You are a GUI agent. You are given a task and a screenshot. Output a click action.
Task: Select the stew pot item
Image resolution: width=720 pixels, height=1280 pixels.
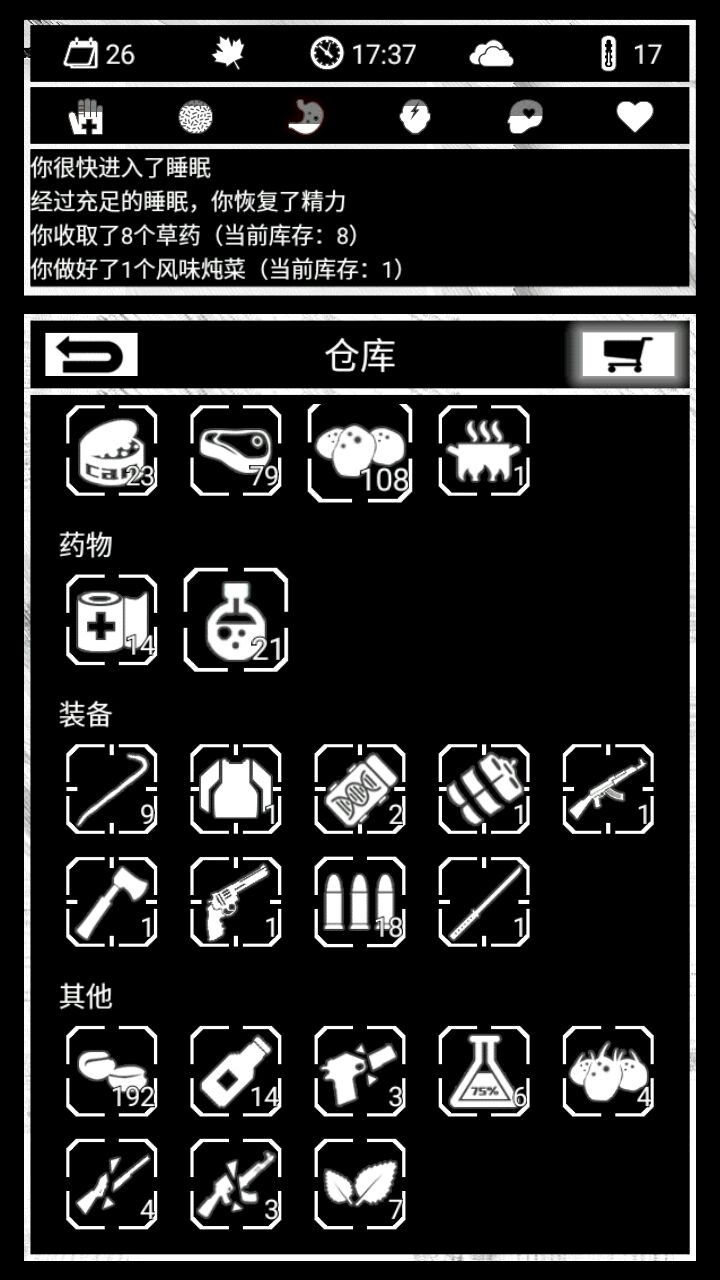tap(483, 451)
